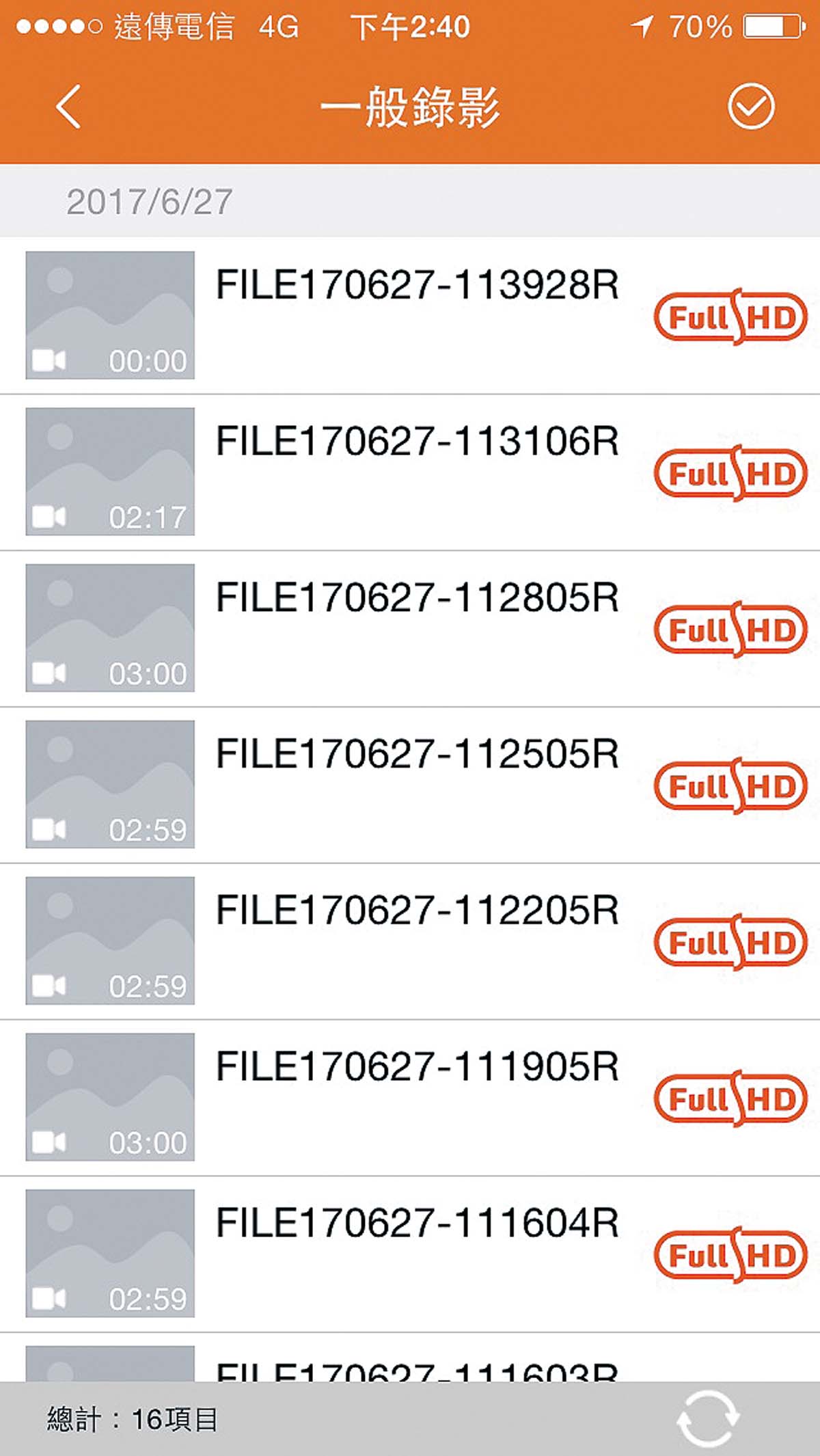
Task: Select recording FILE170627-112505R
Action: (x=417, y=755)
